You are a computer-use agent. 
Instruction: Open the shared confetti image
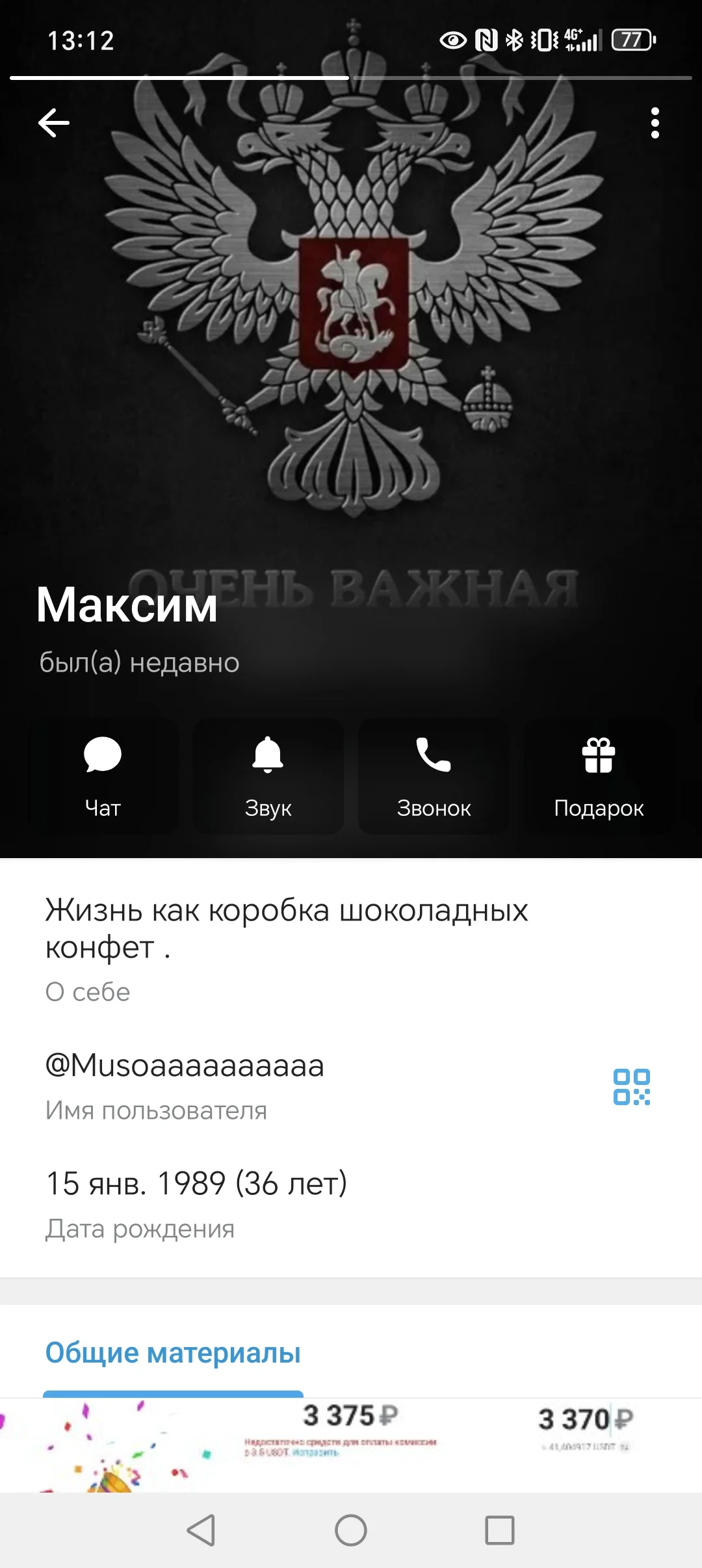[116, 1445]
